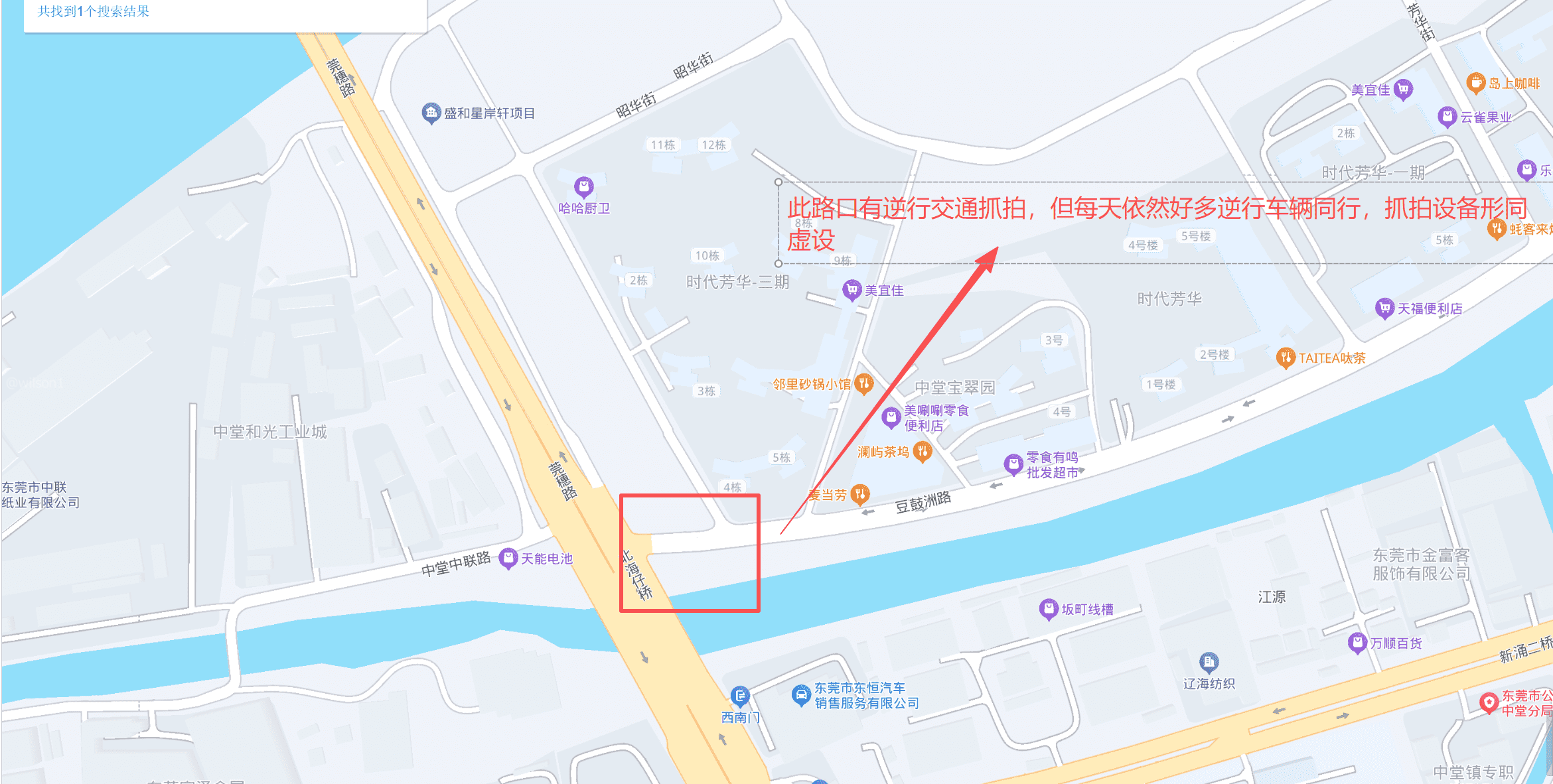Tap the 东莞市东恒汽车销售服务有限公司 marker
This screenshot has height=784, width=1553.
801,695
